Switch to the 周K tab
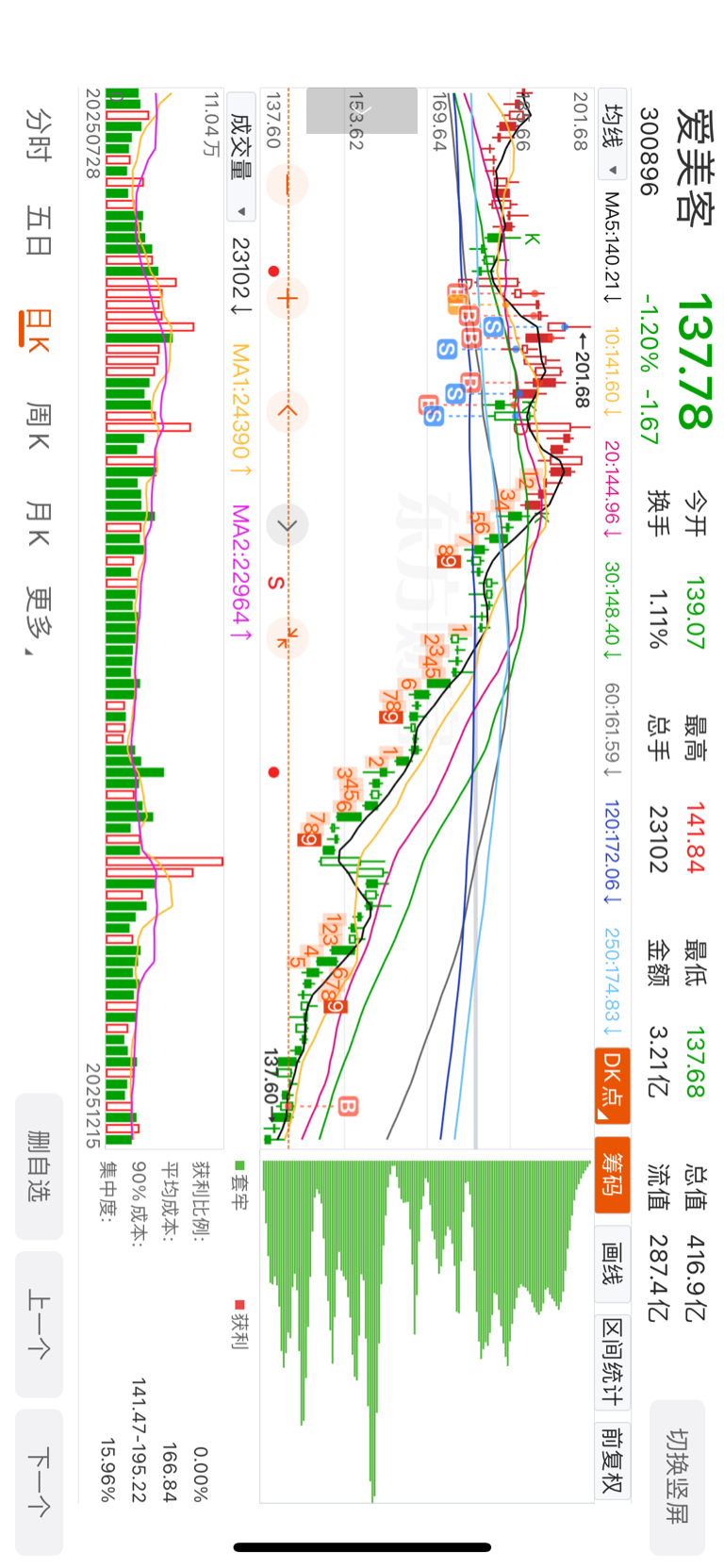The height and width of the screenshot is (1568, 724). 38,425
